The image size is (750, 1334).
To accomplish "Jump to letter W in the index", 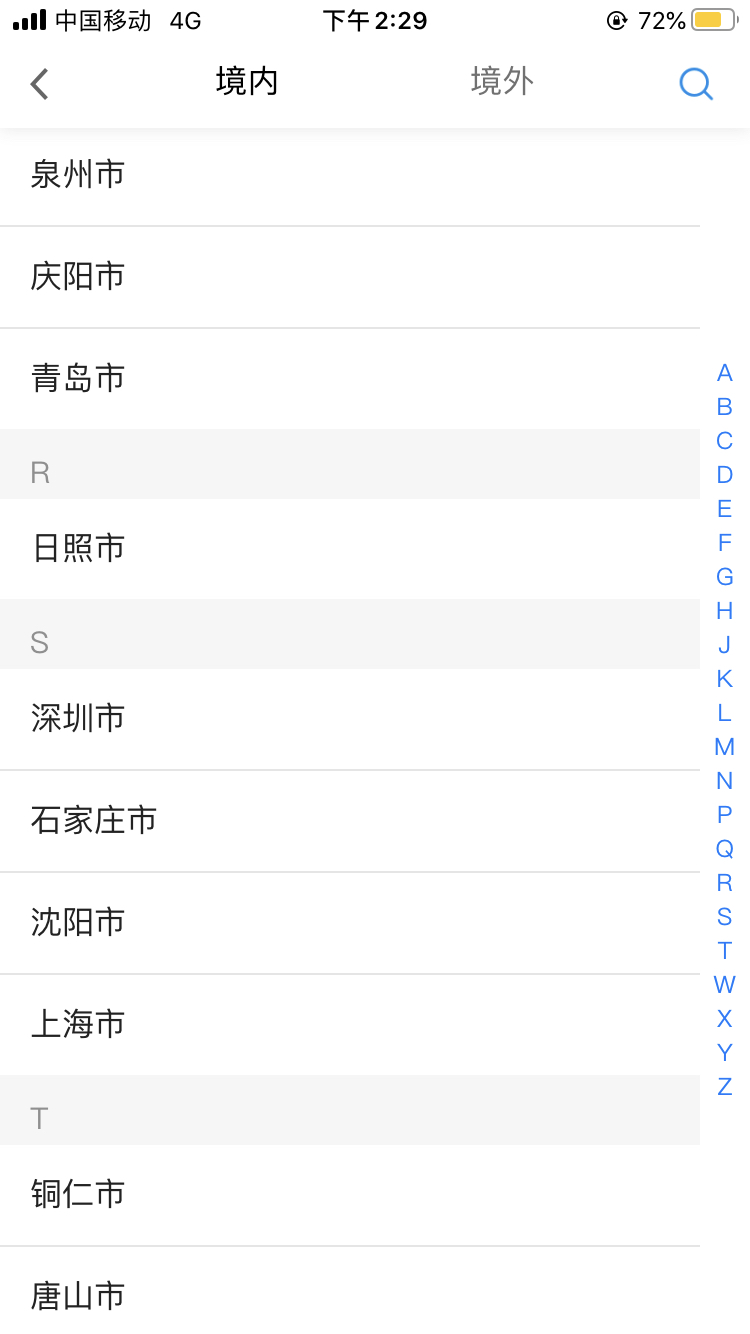I will (725, 985).
